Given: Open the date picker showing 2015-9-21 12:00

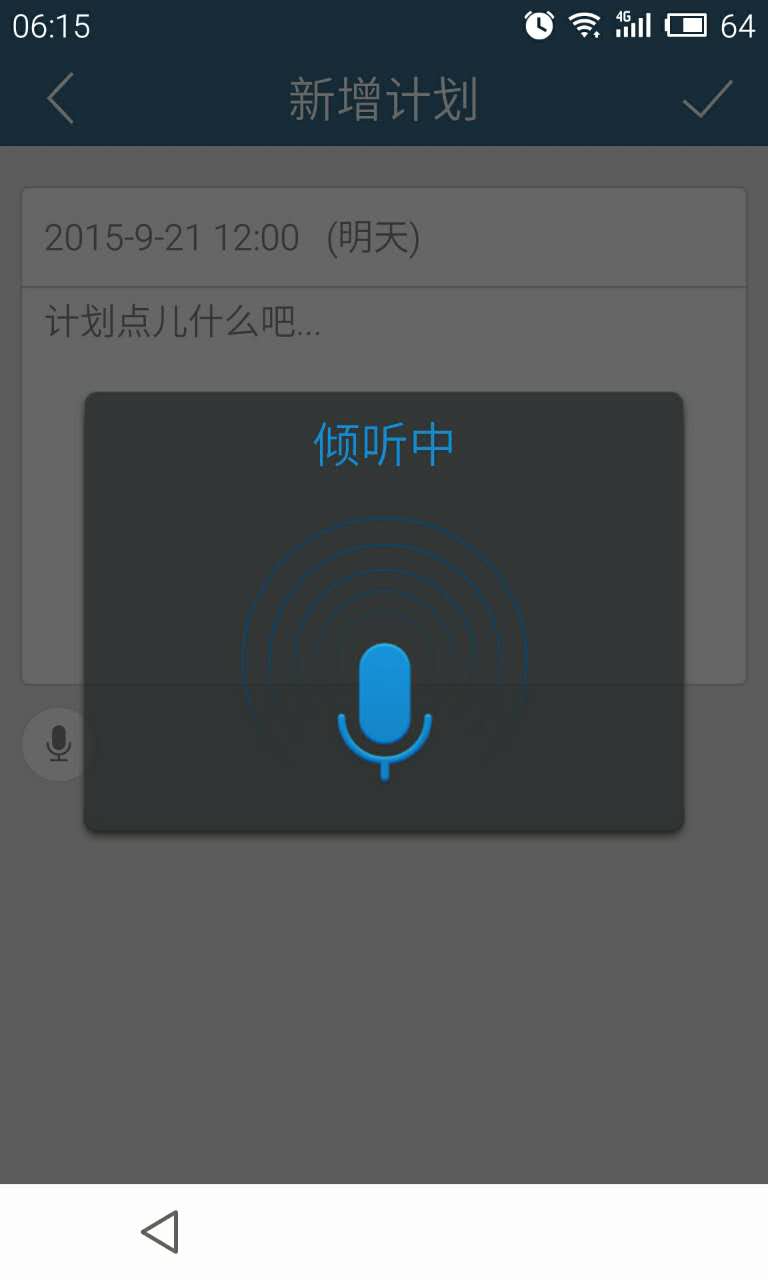Looking at the screenshot, I should point(170,237).
